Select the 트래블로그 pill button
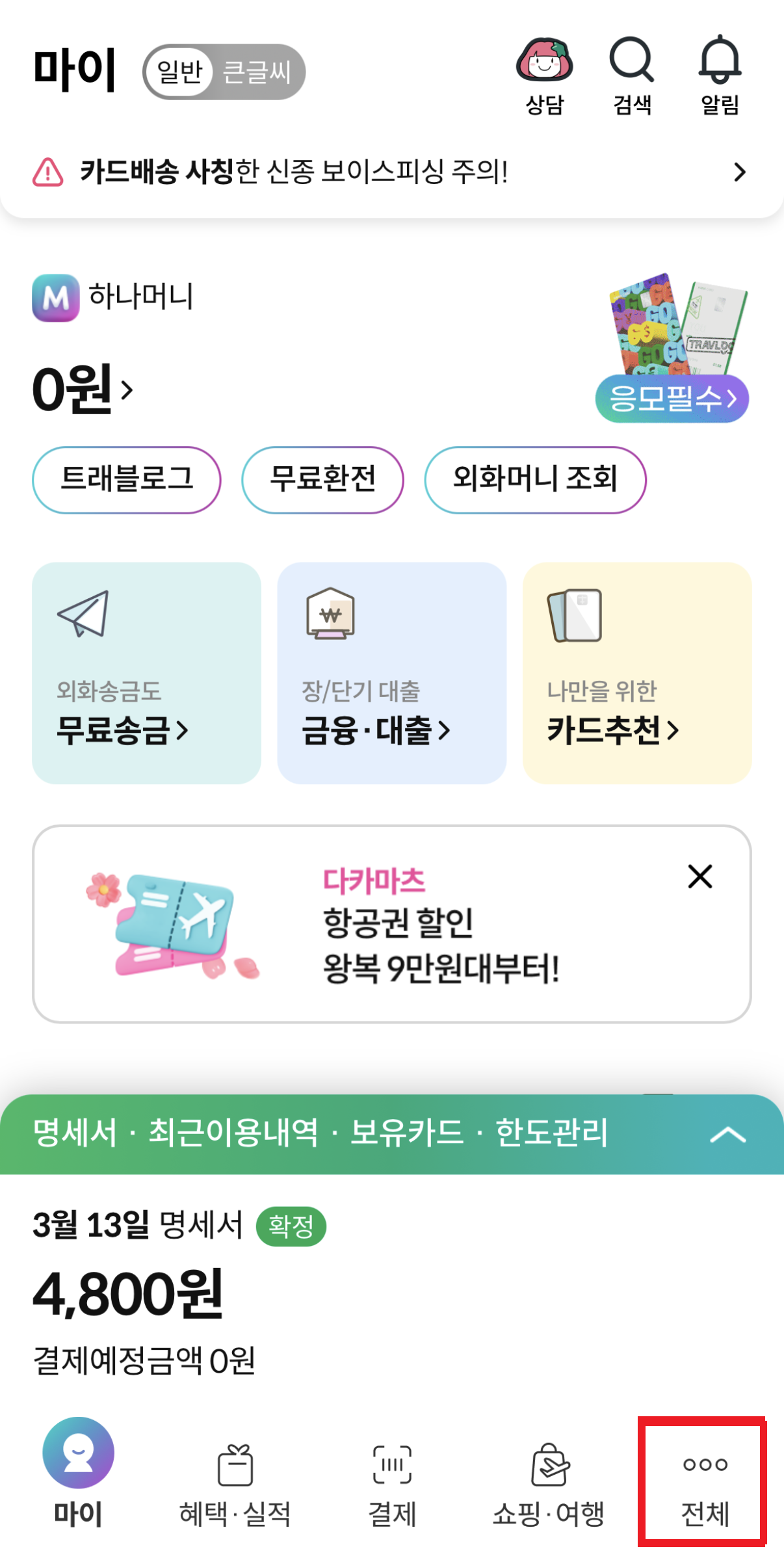The image size is (784, 1558). click(126, 479)
